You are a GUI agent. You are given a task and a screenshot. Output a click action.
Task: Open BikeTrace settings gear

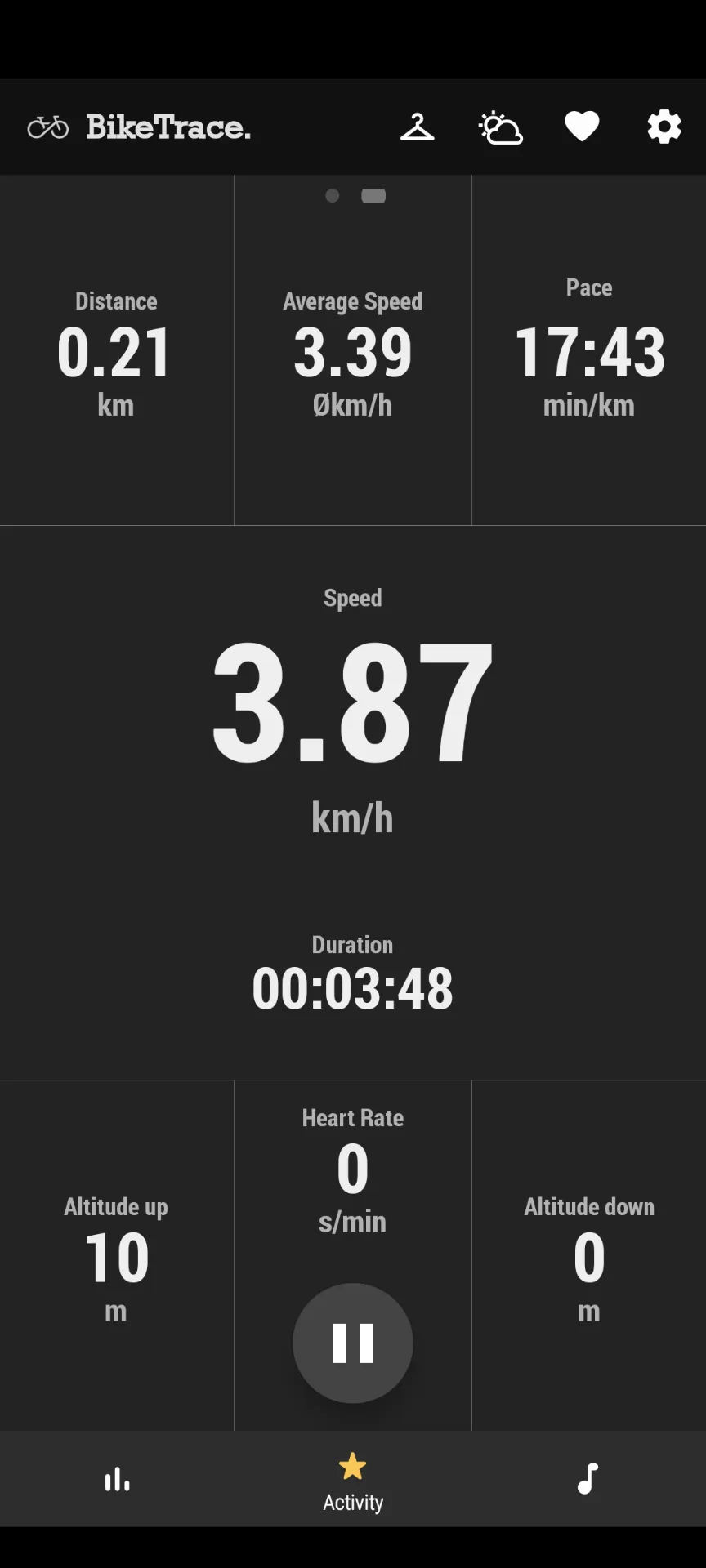point(663,127)
